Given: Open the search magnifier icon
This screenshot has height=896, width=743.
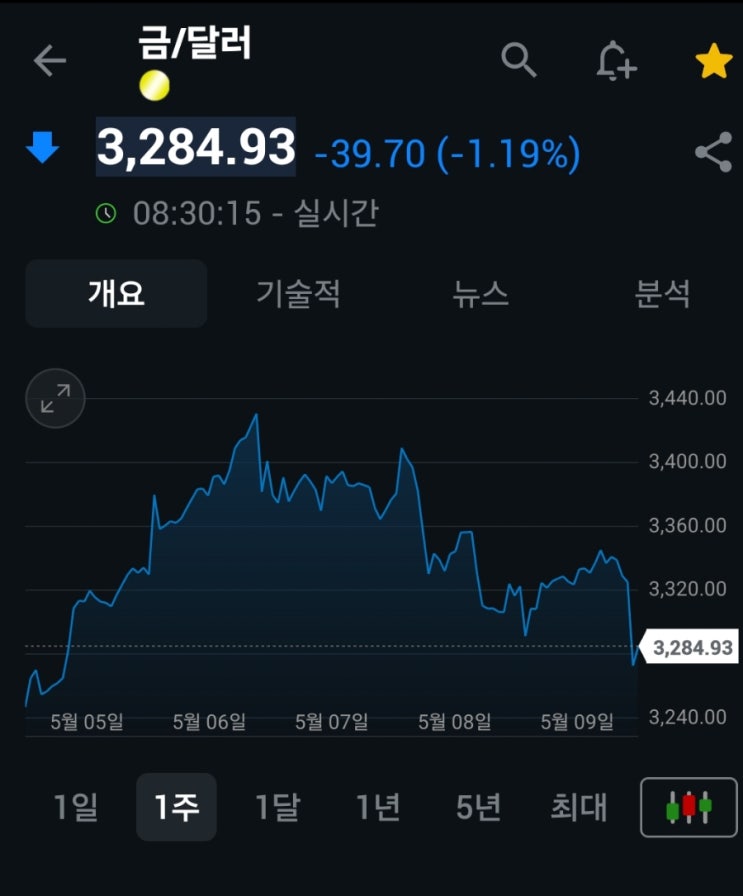Looking at the screenshot, I should click(x=519, y=60).
